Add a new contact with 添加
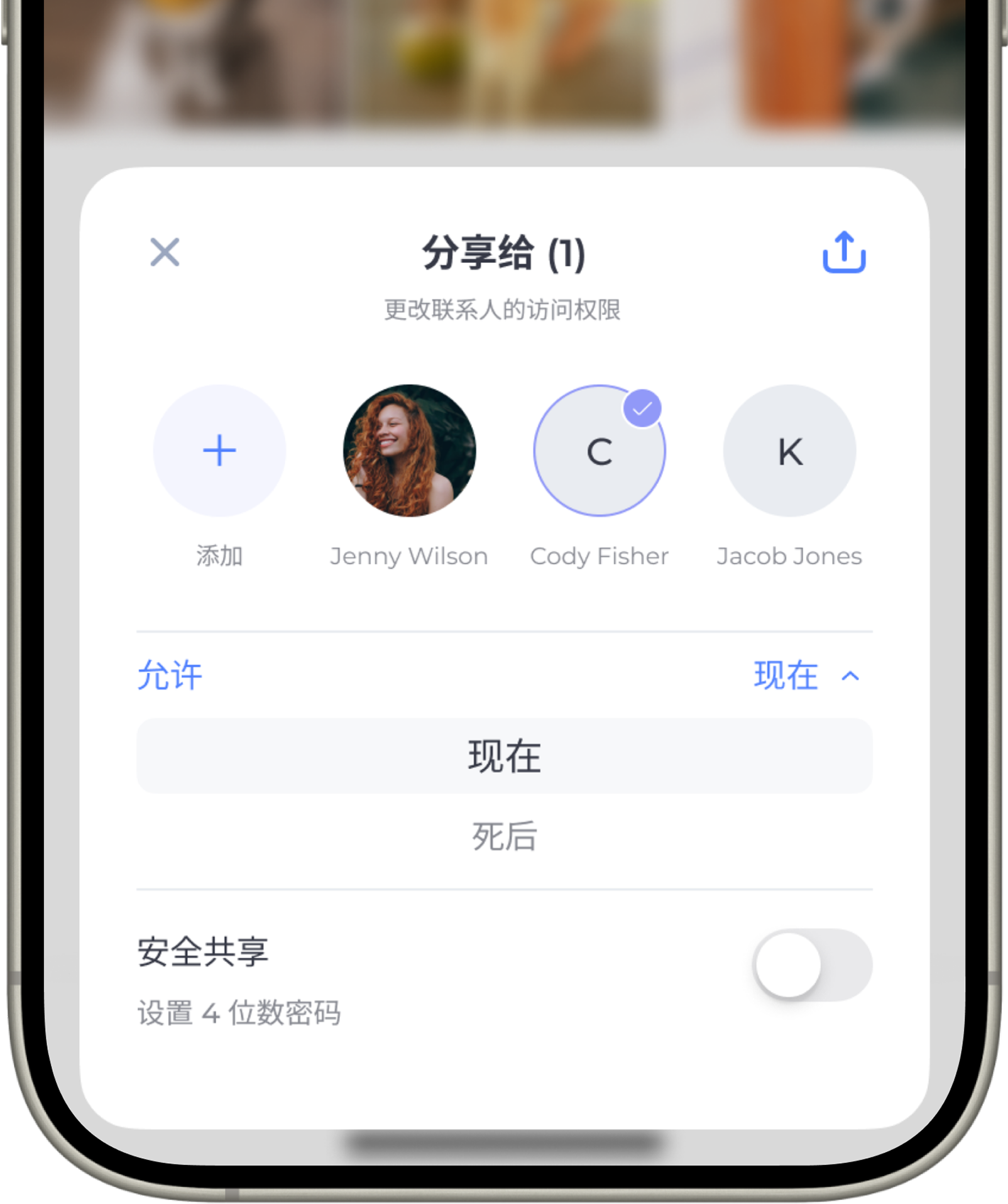The image size is (1008, 1204). (219, 451)
